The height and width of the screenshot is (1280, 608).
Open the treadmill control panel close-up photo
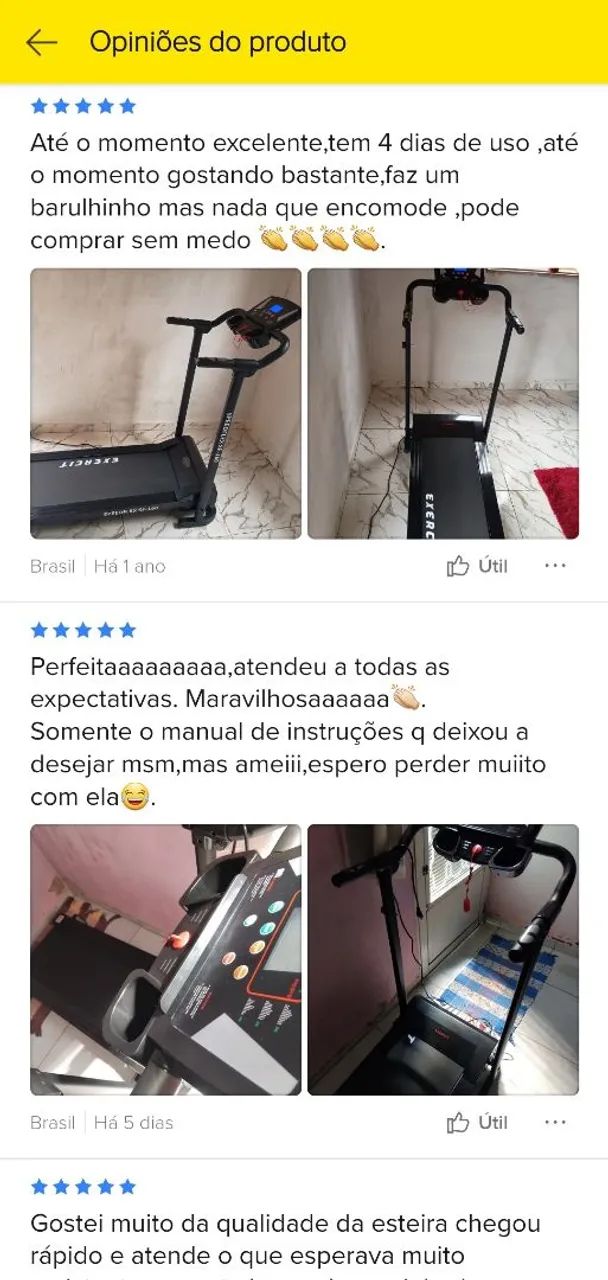tap(166, 960)
